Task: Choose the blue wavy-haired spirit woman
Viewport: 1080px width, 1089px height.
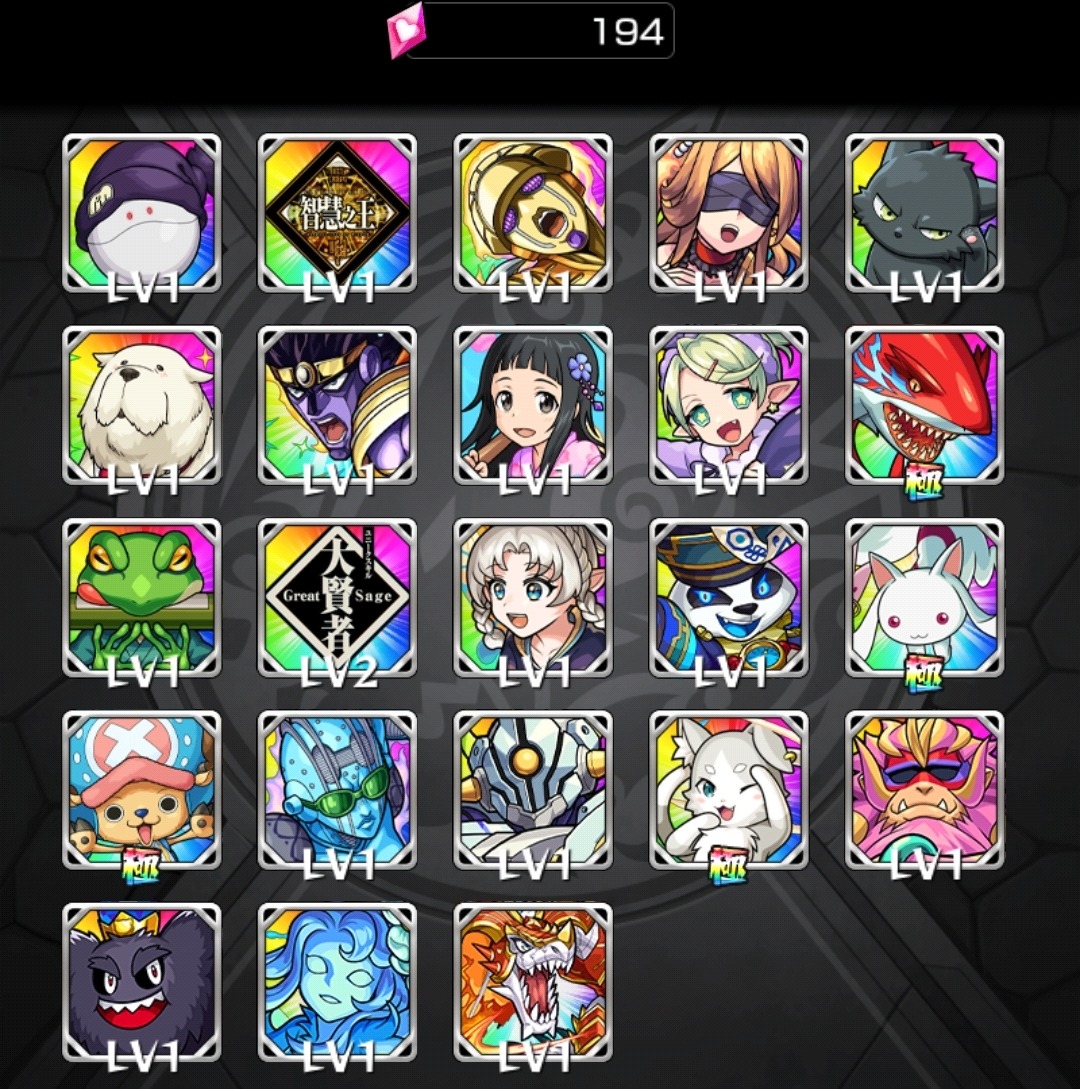Action: point(337,981)
